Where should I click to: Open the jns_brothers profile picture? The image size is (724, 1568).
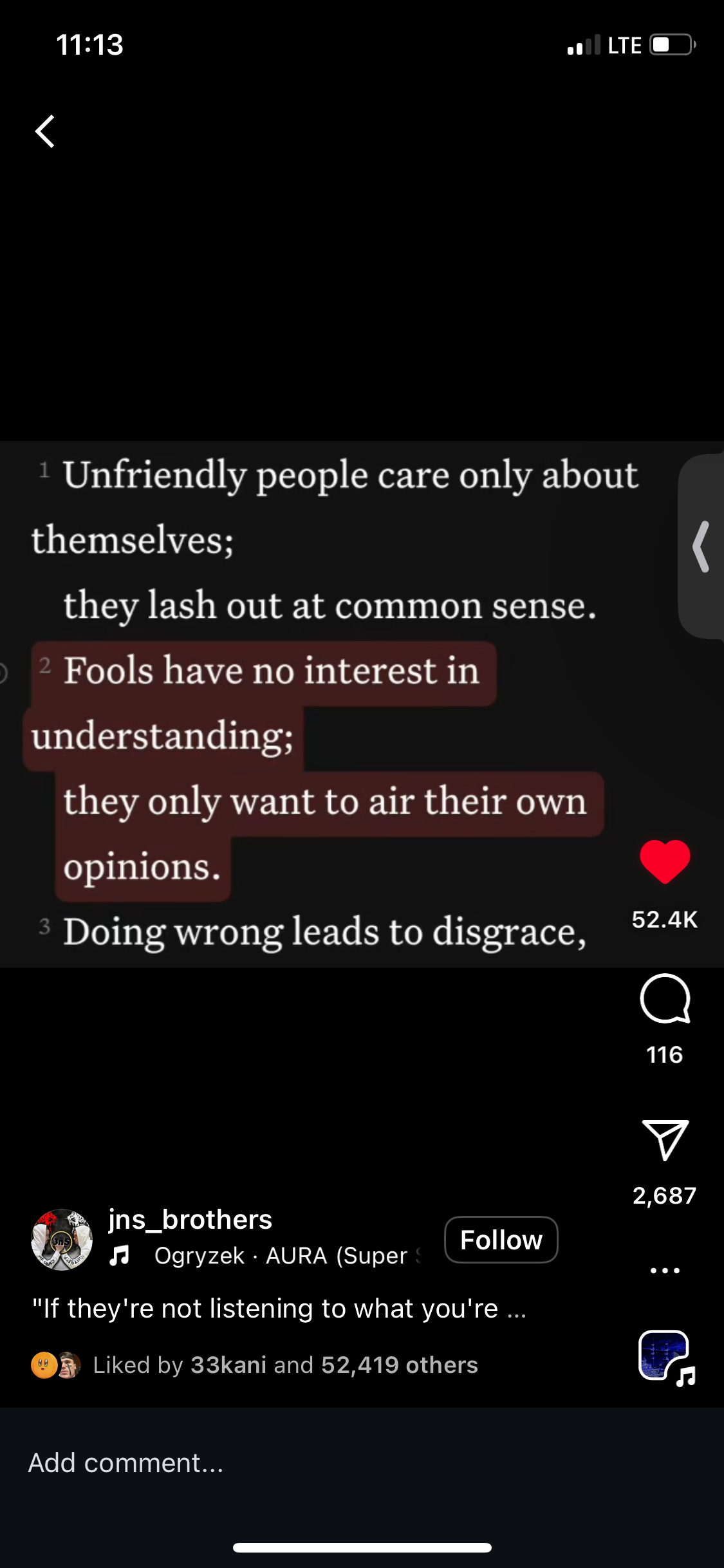(62, 1240)
